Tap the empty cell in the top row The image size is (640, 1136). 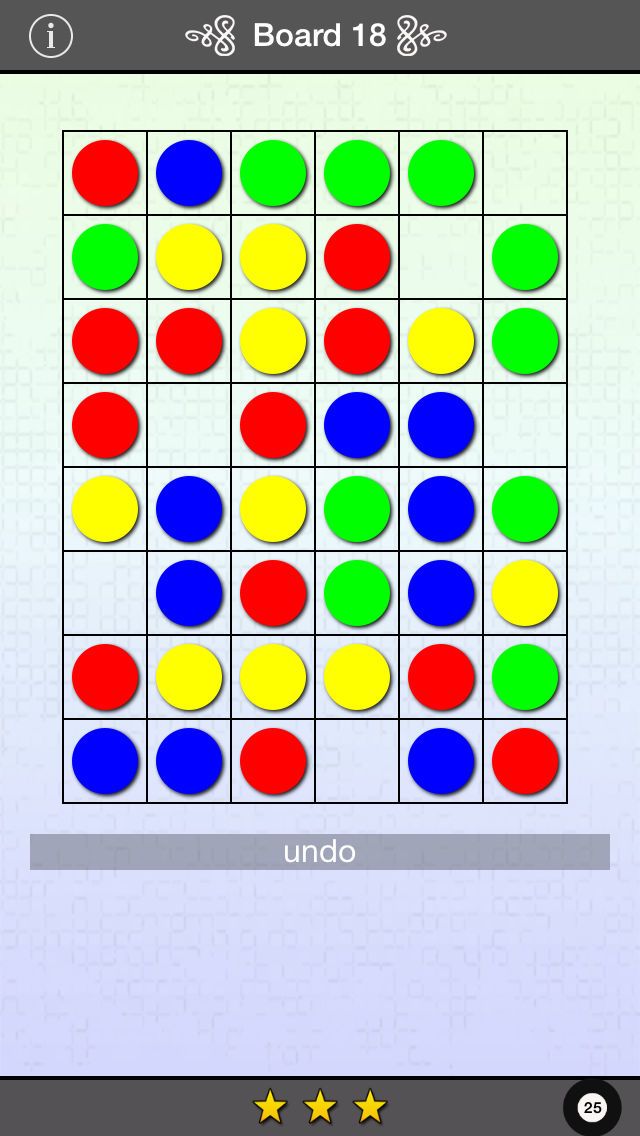coord(525,173)
